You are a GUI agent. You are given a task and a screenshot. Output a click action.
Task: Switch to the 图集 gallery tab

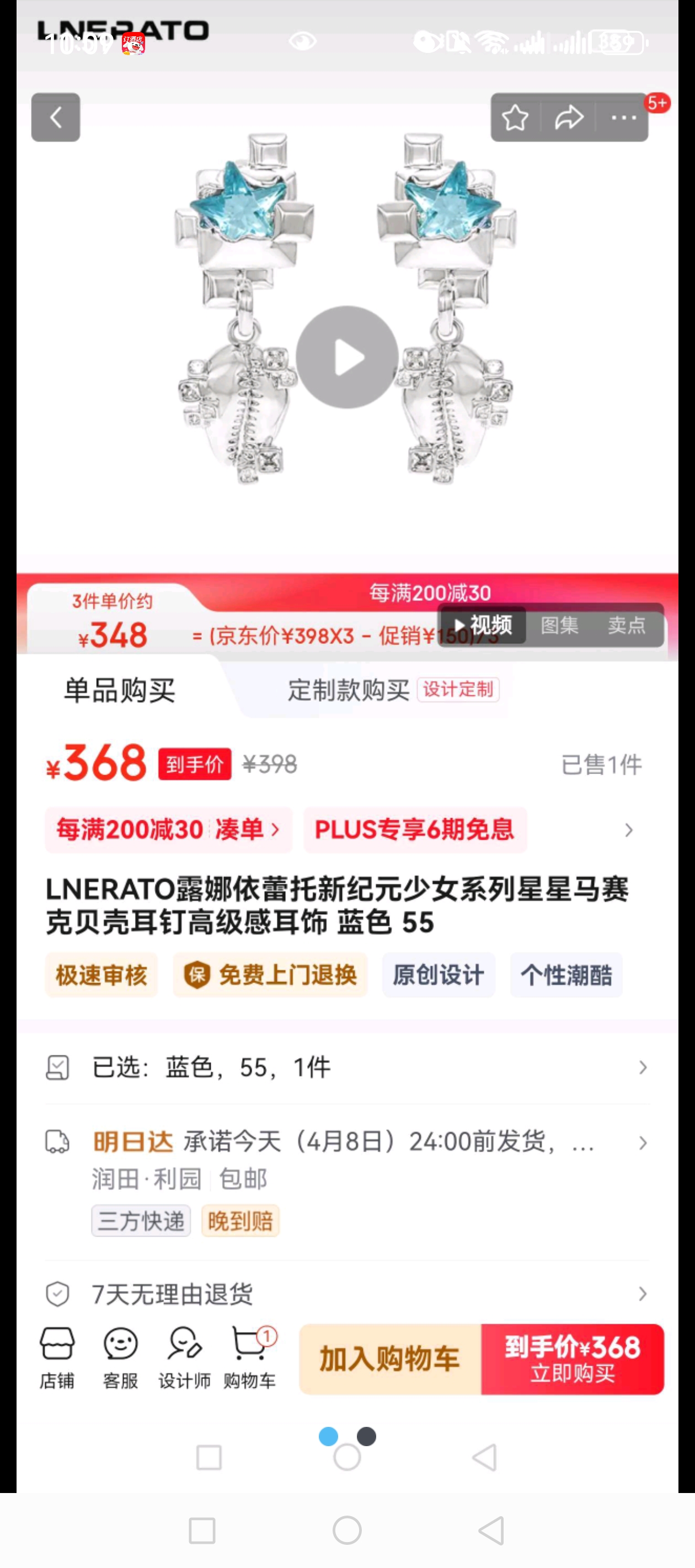pyautogui.click(x=559, y=625)
